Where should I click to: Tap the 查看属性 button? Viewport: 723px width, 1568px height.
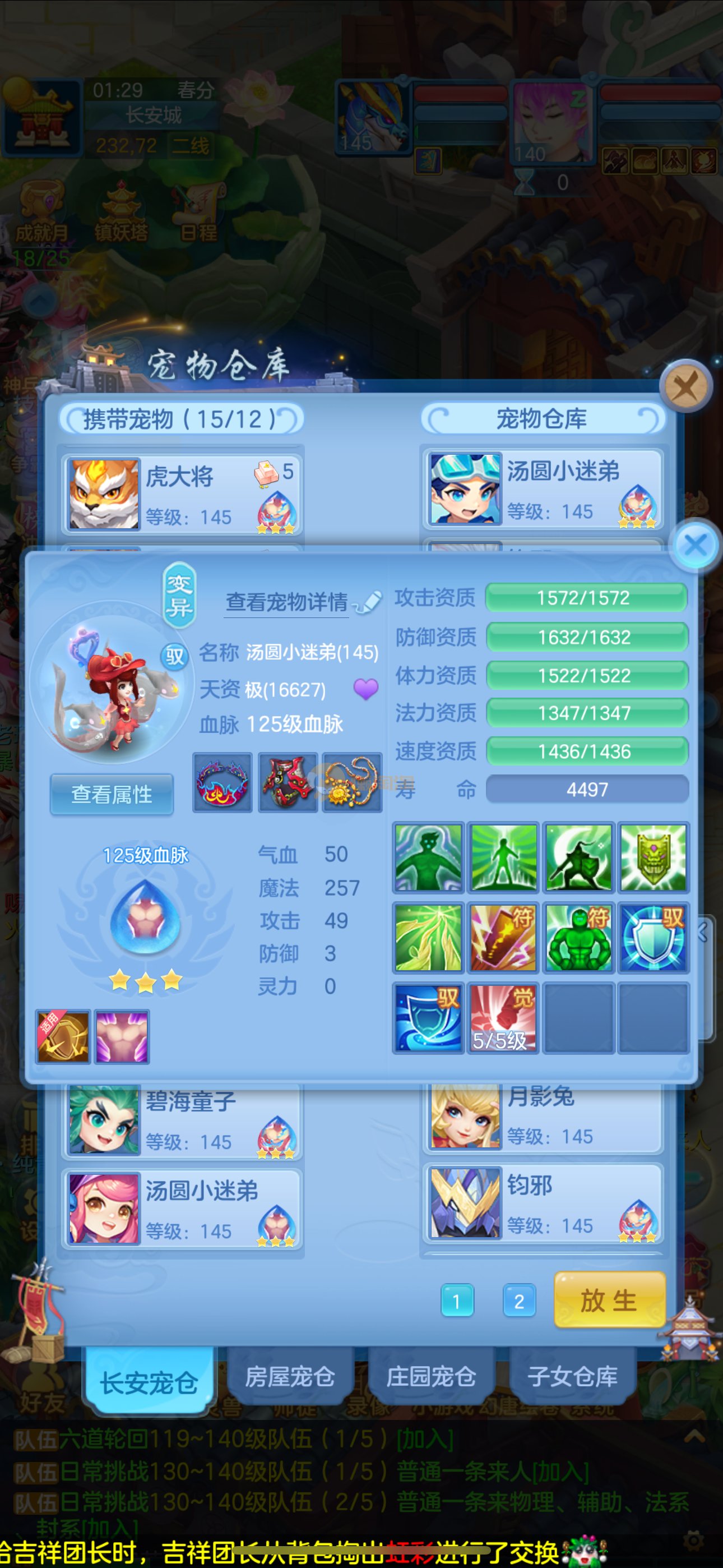(112, 794)
